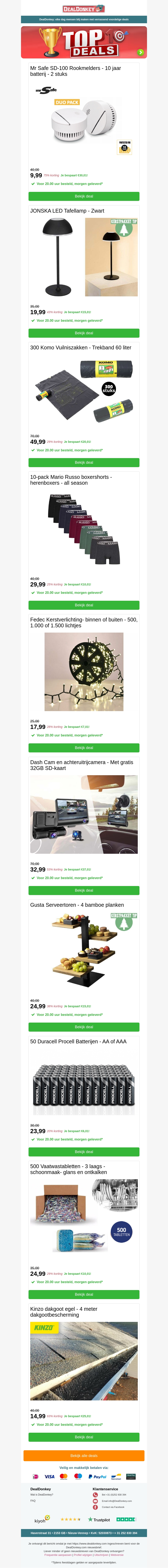View the Mario Russo boxershorts deal
The height and width of the screenshot is (1568, 168).
tap(84, 605)
